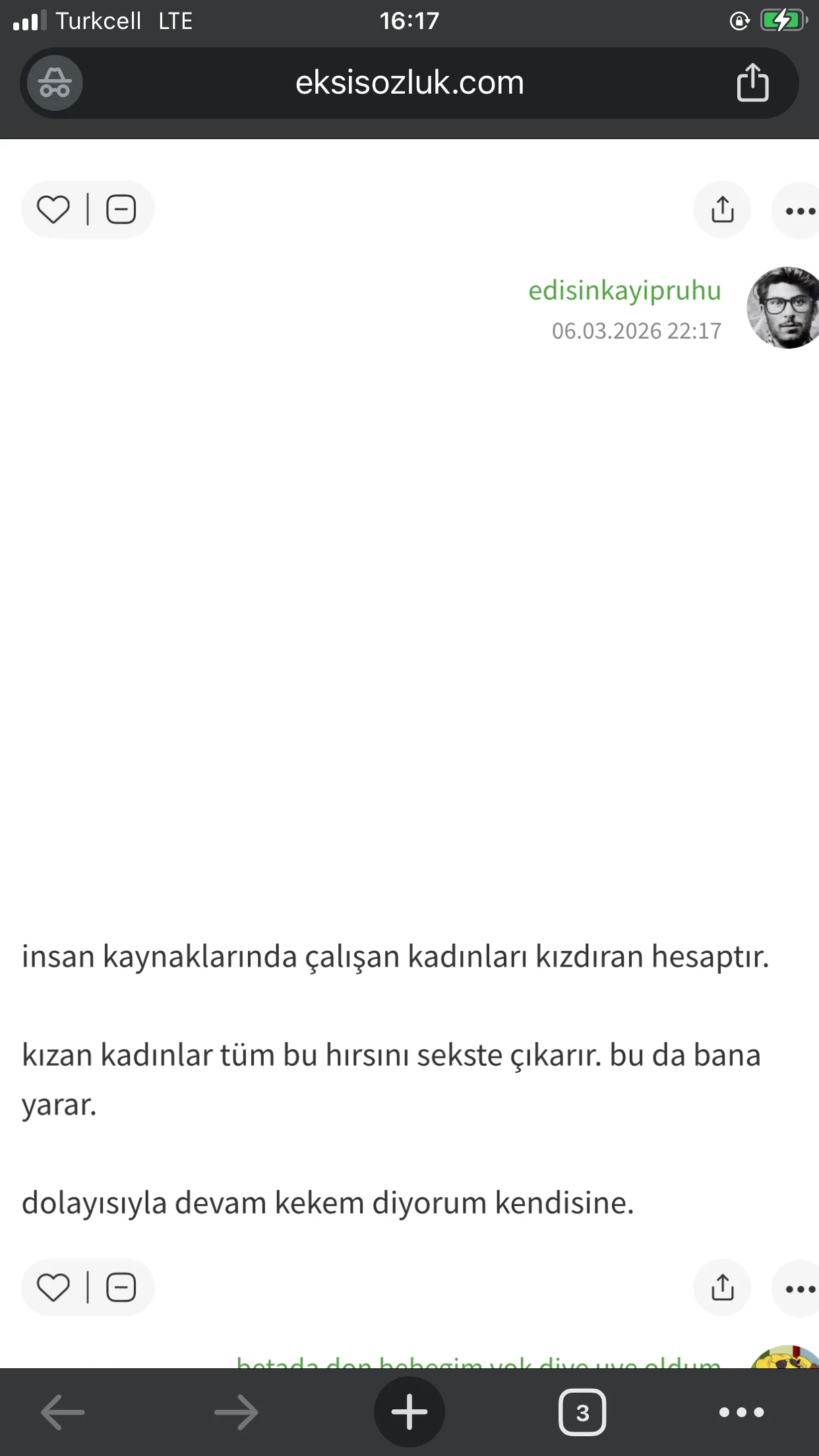
Task: Open edisinkayipruhu's profile link
Action: coord(624,290)
